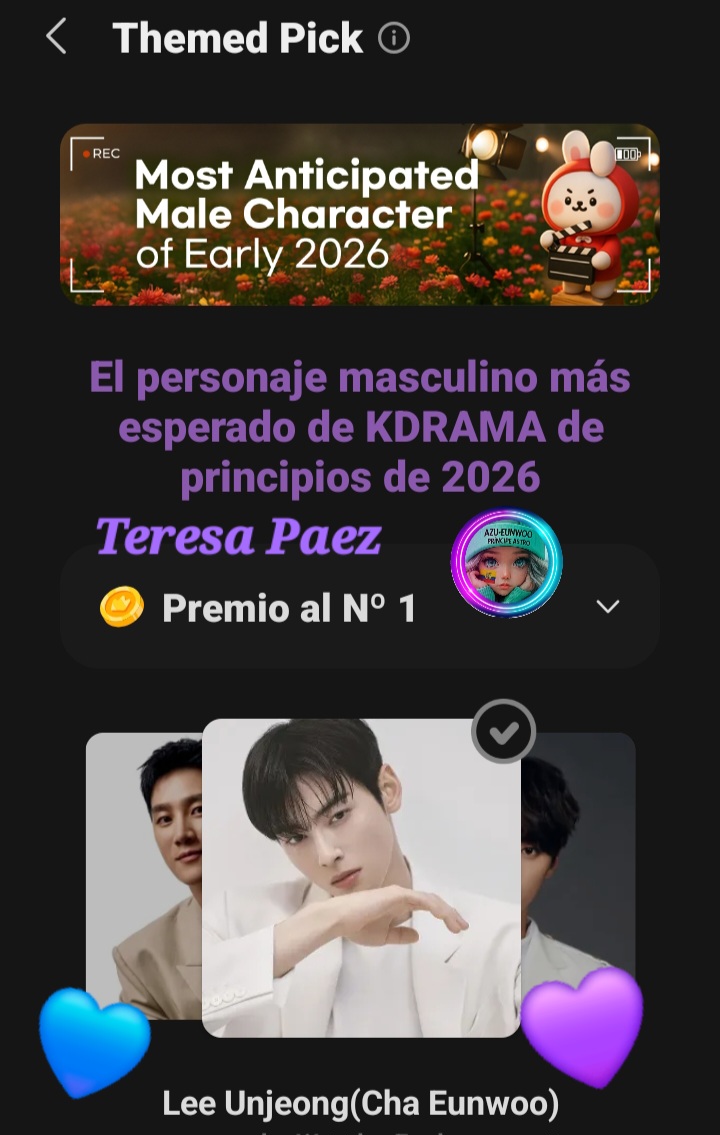
Task: Toggle the check mark on the center card
Action: click(503, 732)
